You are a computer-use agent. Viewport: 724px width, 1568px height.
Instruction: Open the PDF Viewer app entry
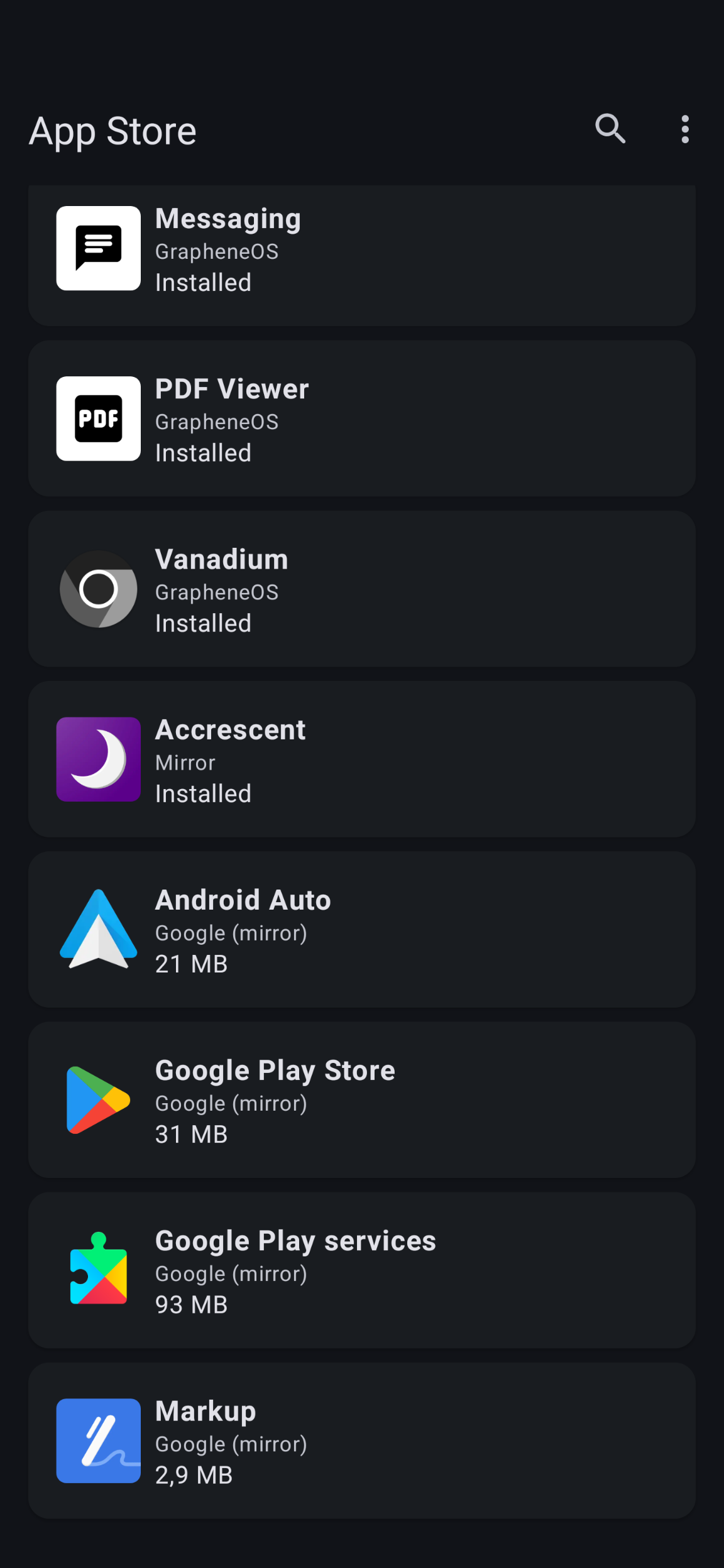point(362,419)
